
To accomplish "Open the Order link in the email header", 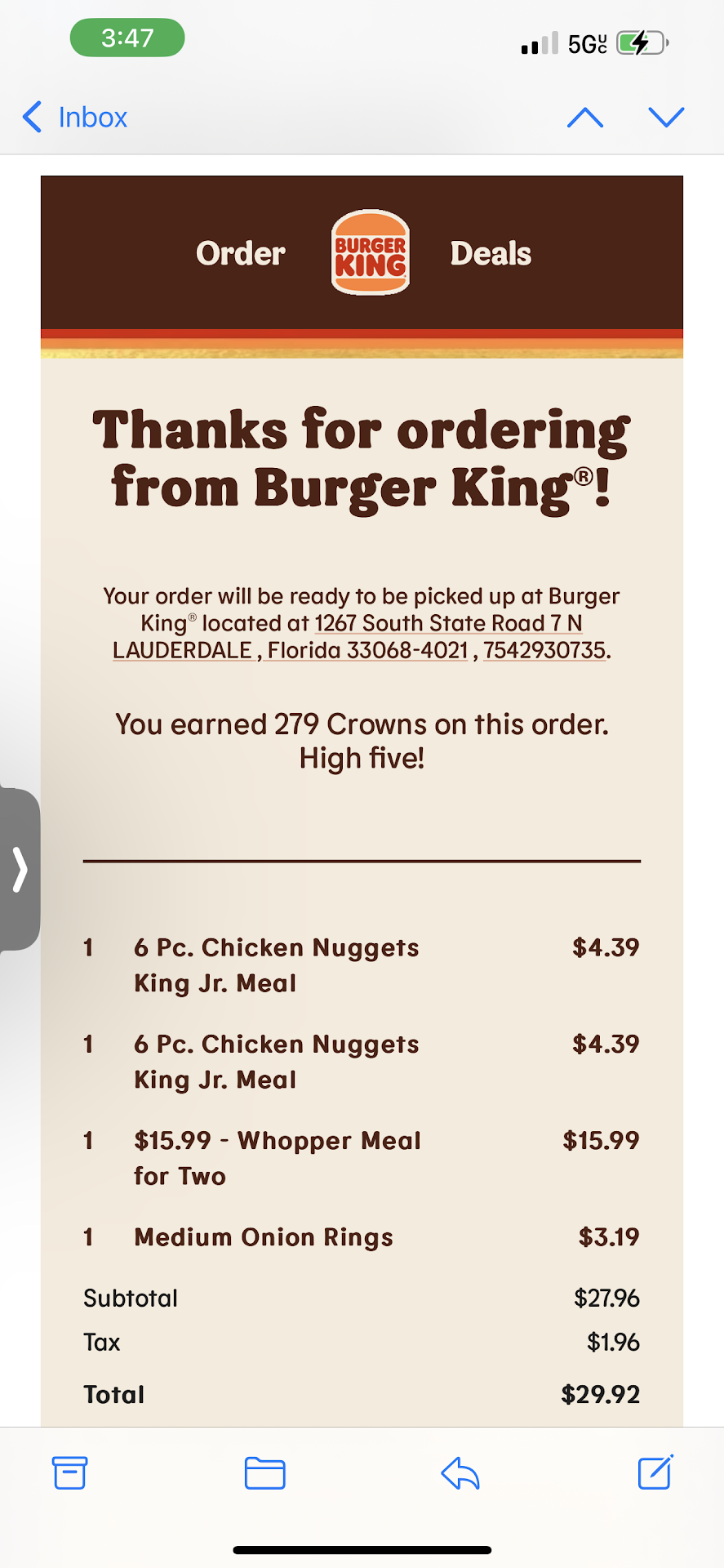I will (x=241, y=253).
